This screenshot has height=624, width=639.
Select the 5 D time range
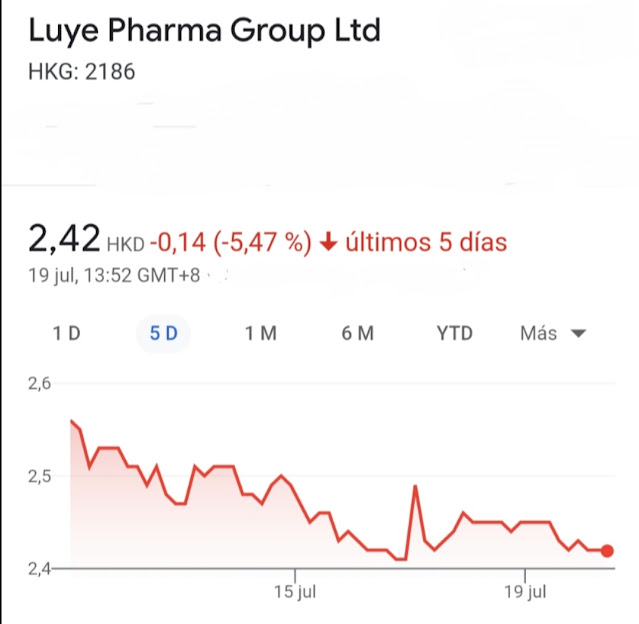tap(163, 334)
